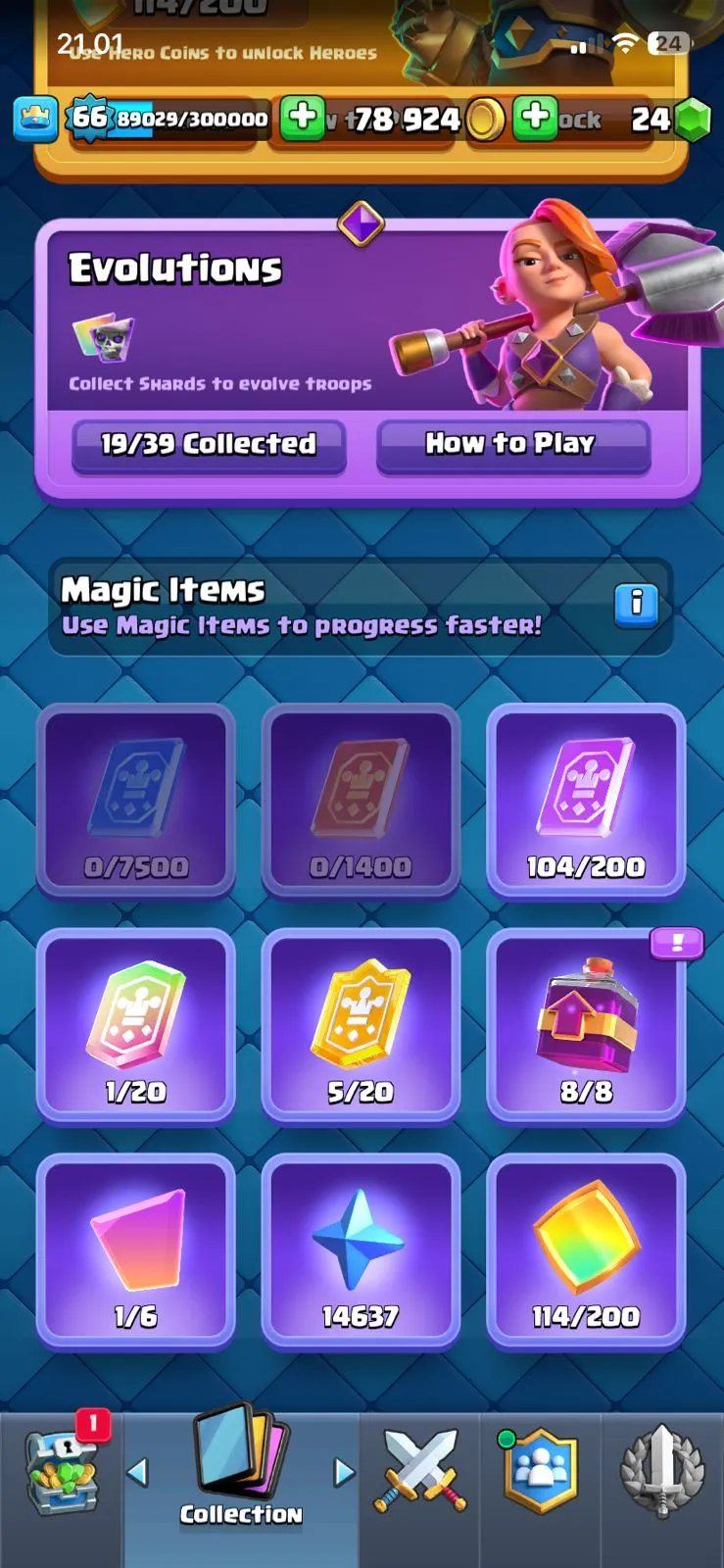Tap the right arrow beside Collection

click(344, 1472)
